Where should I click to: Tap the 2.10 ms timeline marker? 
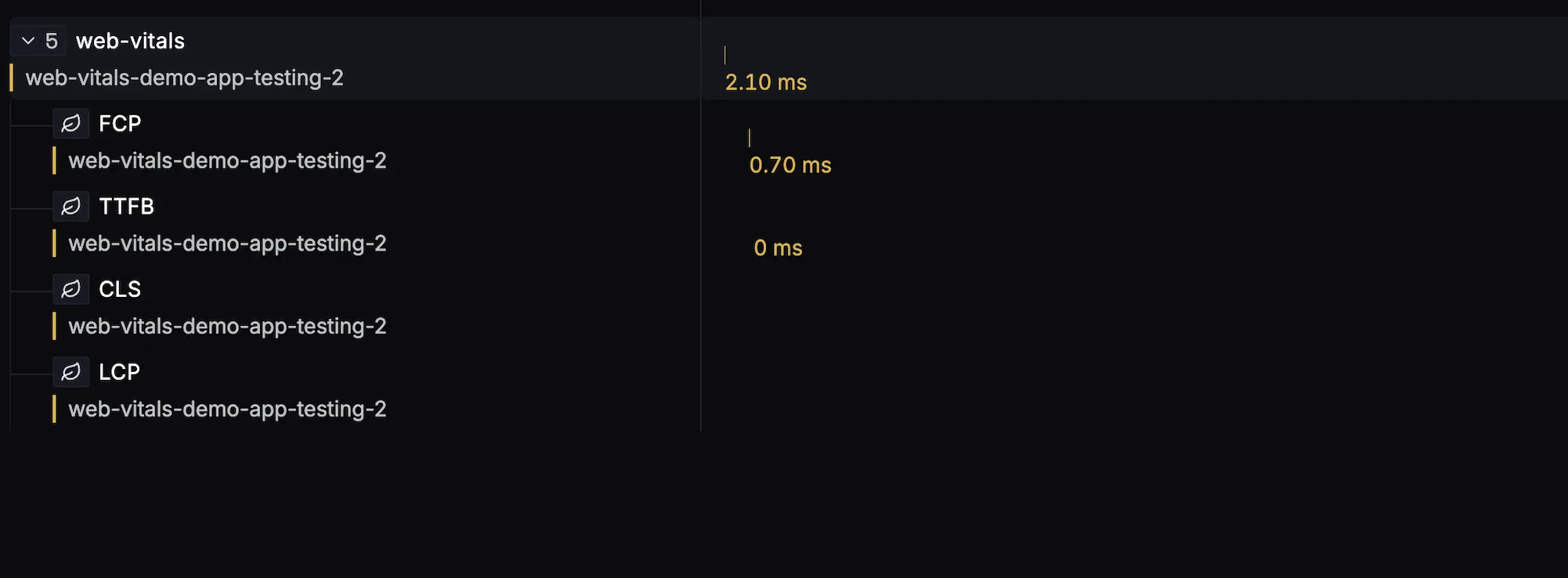(x=725, y=56)
